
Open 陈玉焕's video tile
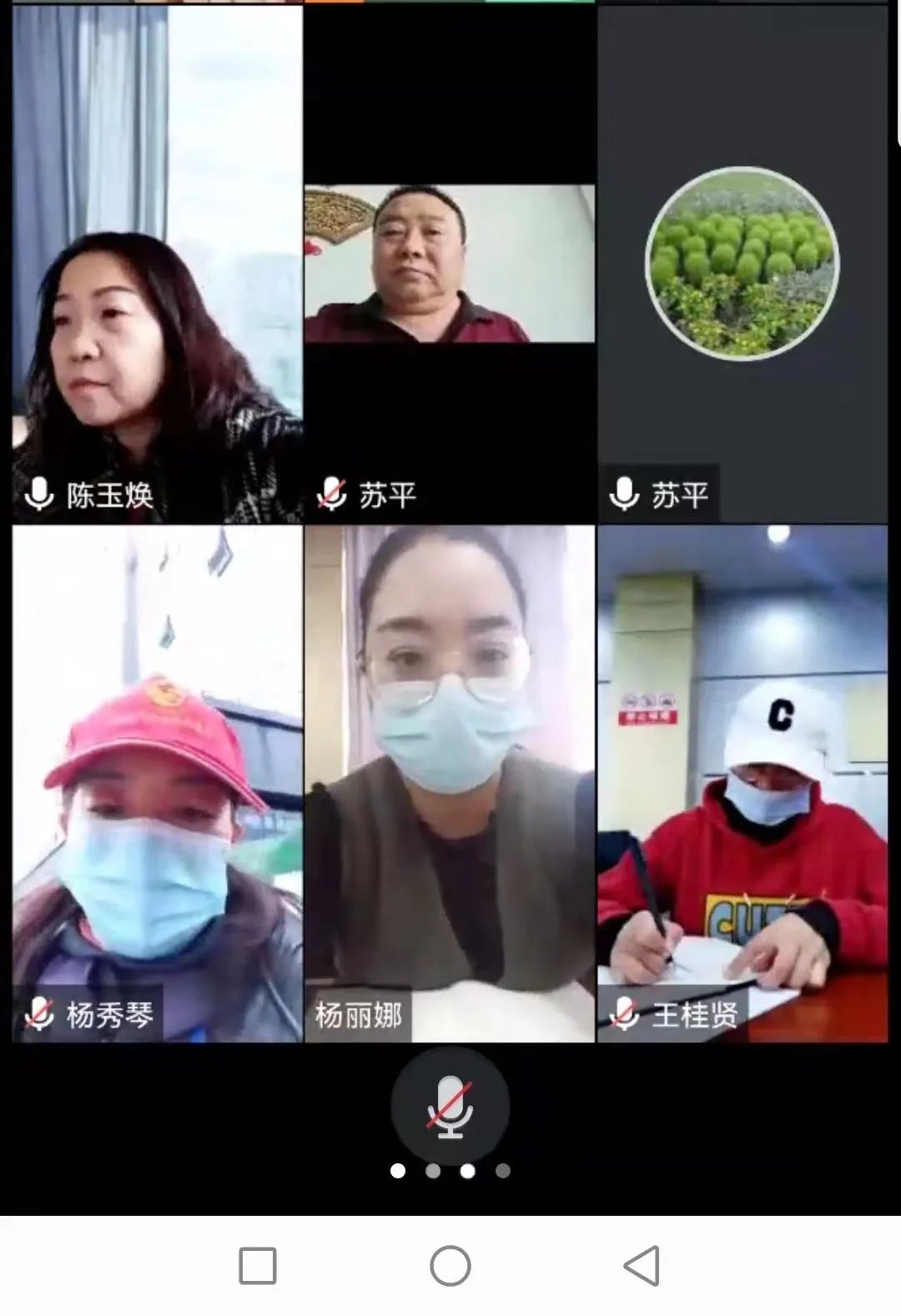(x=157, y=267)
